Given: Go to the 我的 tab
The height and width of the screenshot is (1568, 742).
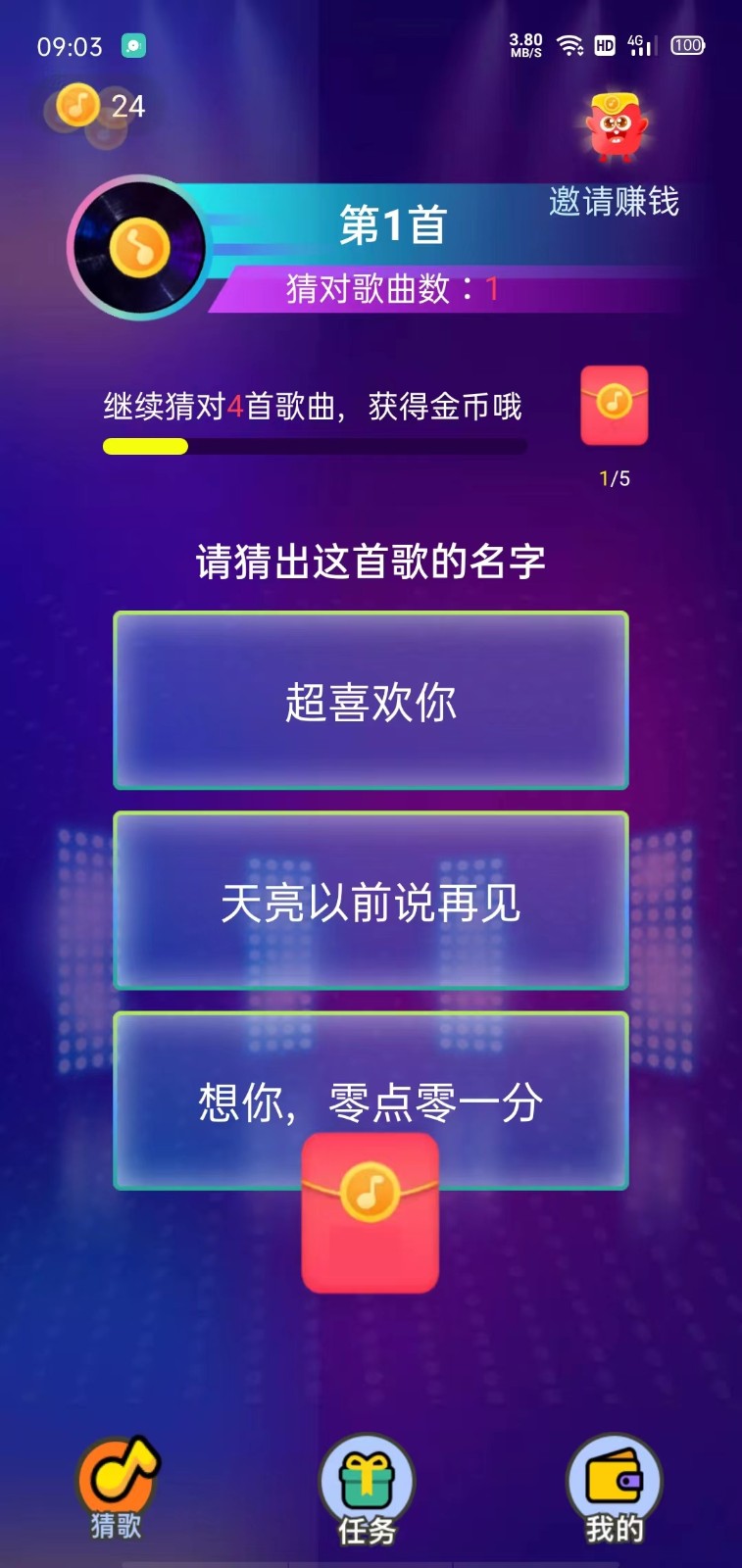Looking at the screenshot, I should 615,1490.
